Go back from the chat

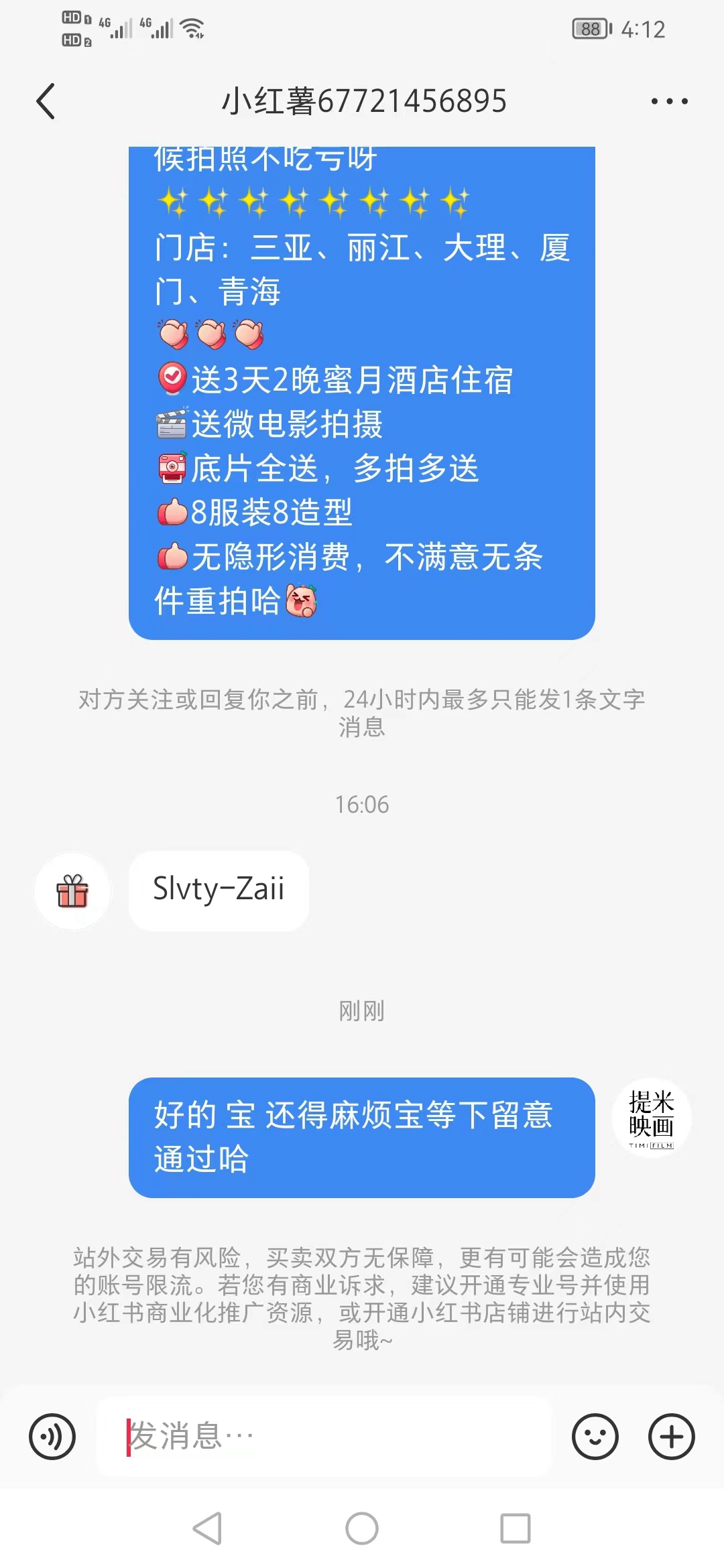pyautogui.click(x=46, y=102)
